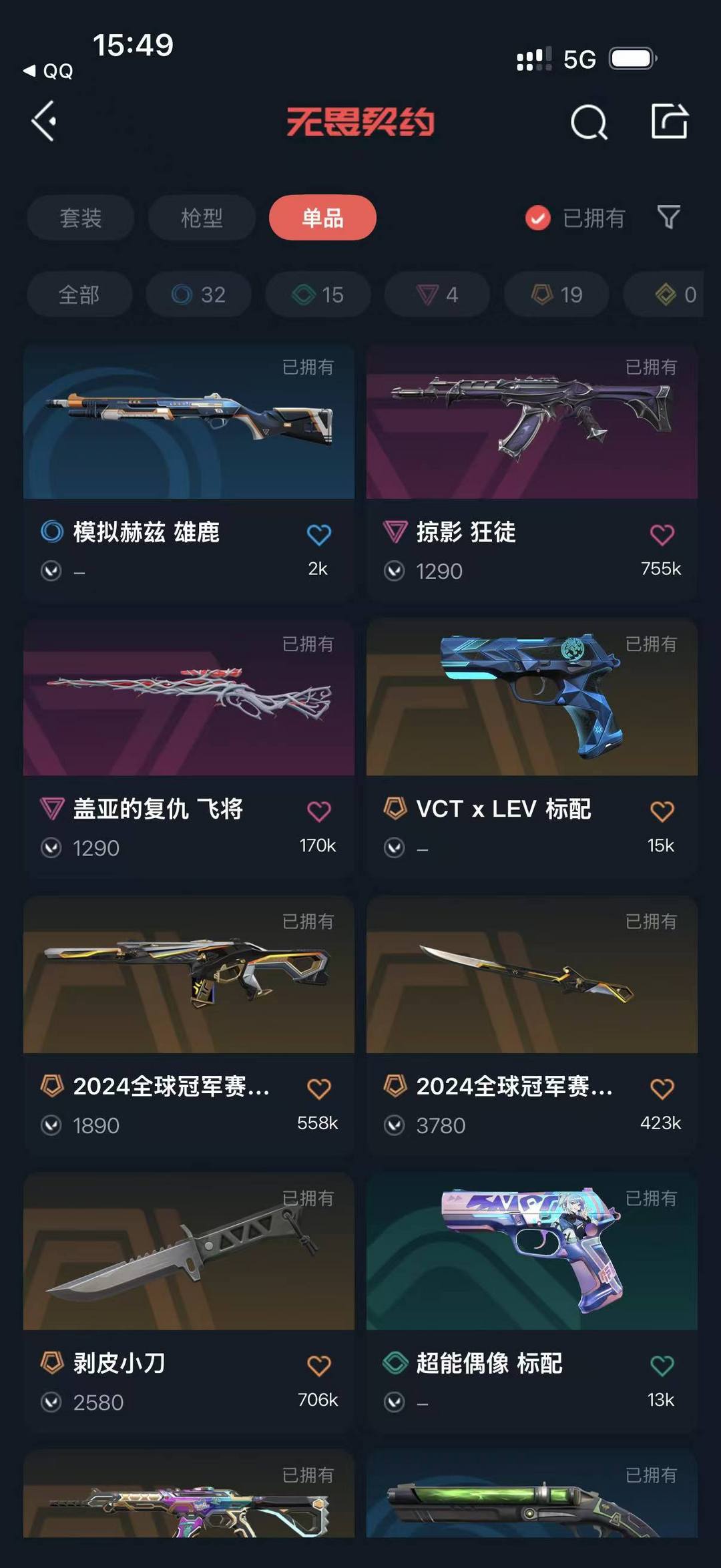The height and width of the screenshot is (1568, 721).
Task: Filter by the green tier chip showing 15
Action: [x=318, y=295]
